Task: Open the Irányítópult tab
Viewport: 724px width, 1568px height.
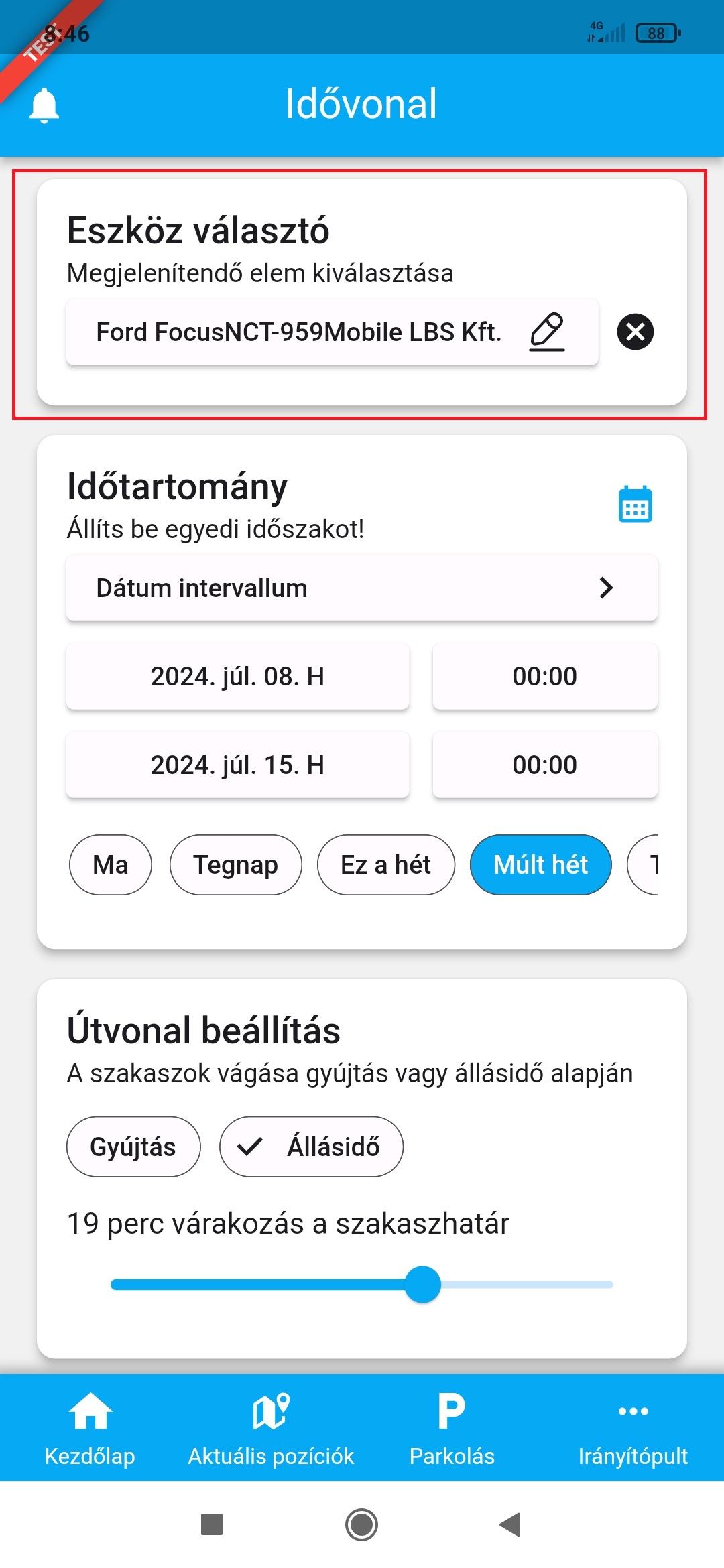Action: (633, 1427)
